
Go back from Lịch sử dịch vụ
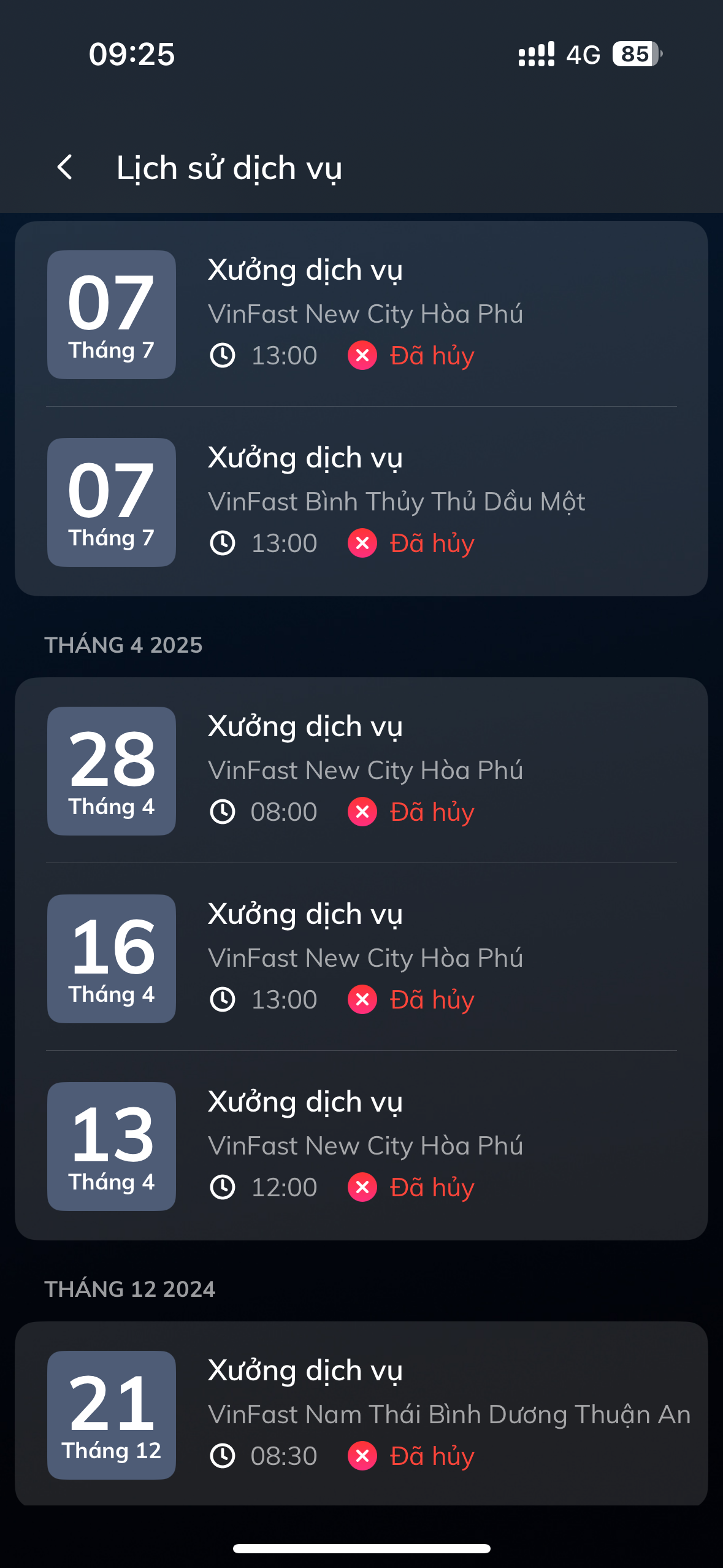65,167
